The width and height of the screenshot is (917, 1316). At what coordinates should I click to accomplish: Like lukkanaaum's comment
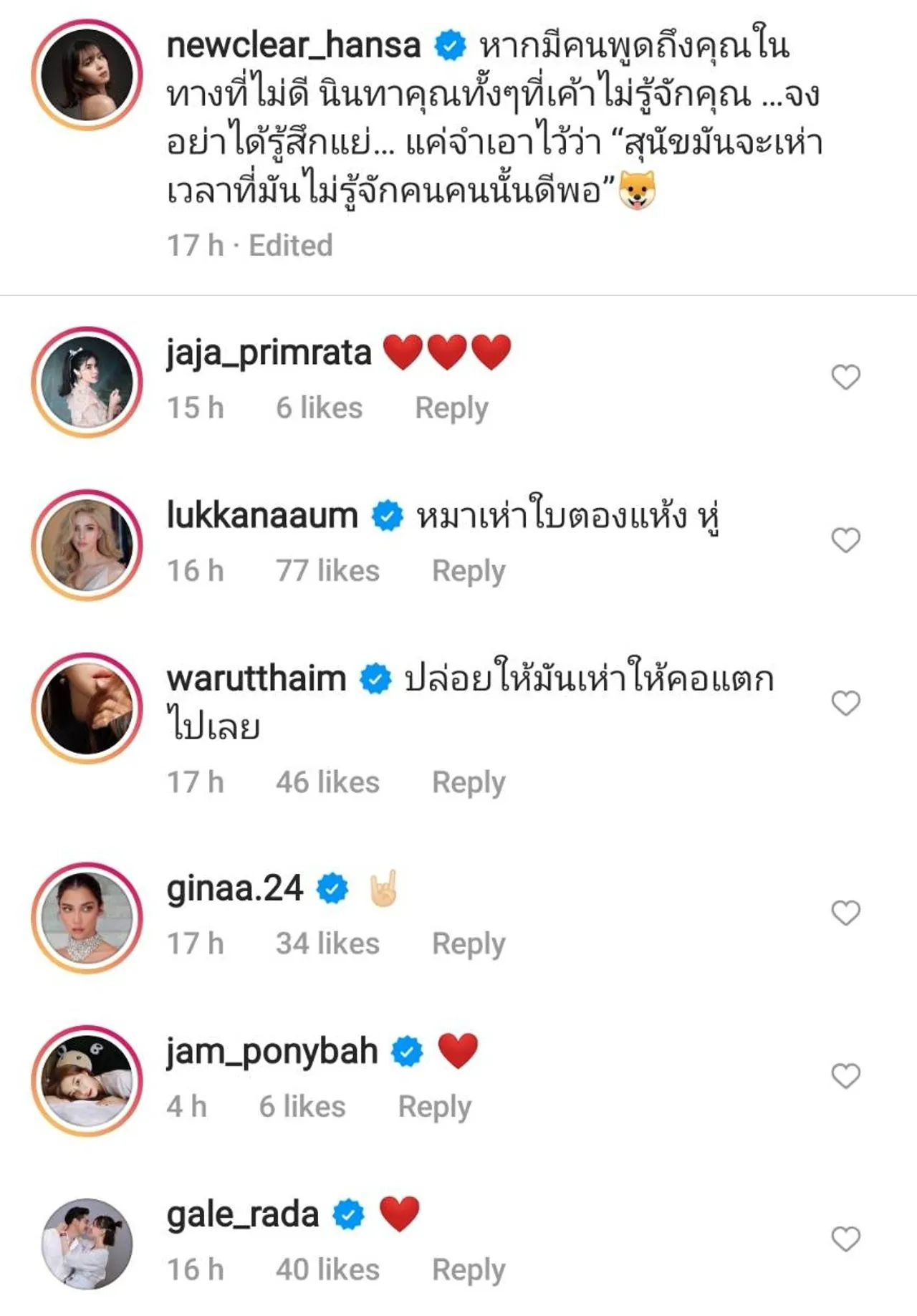845,539
